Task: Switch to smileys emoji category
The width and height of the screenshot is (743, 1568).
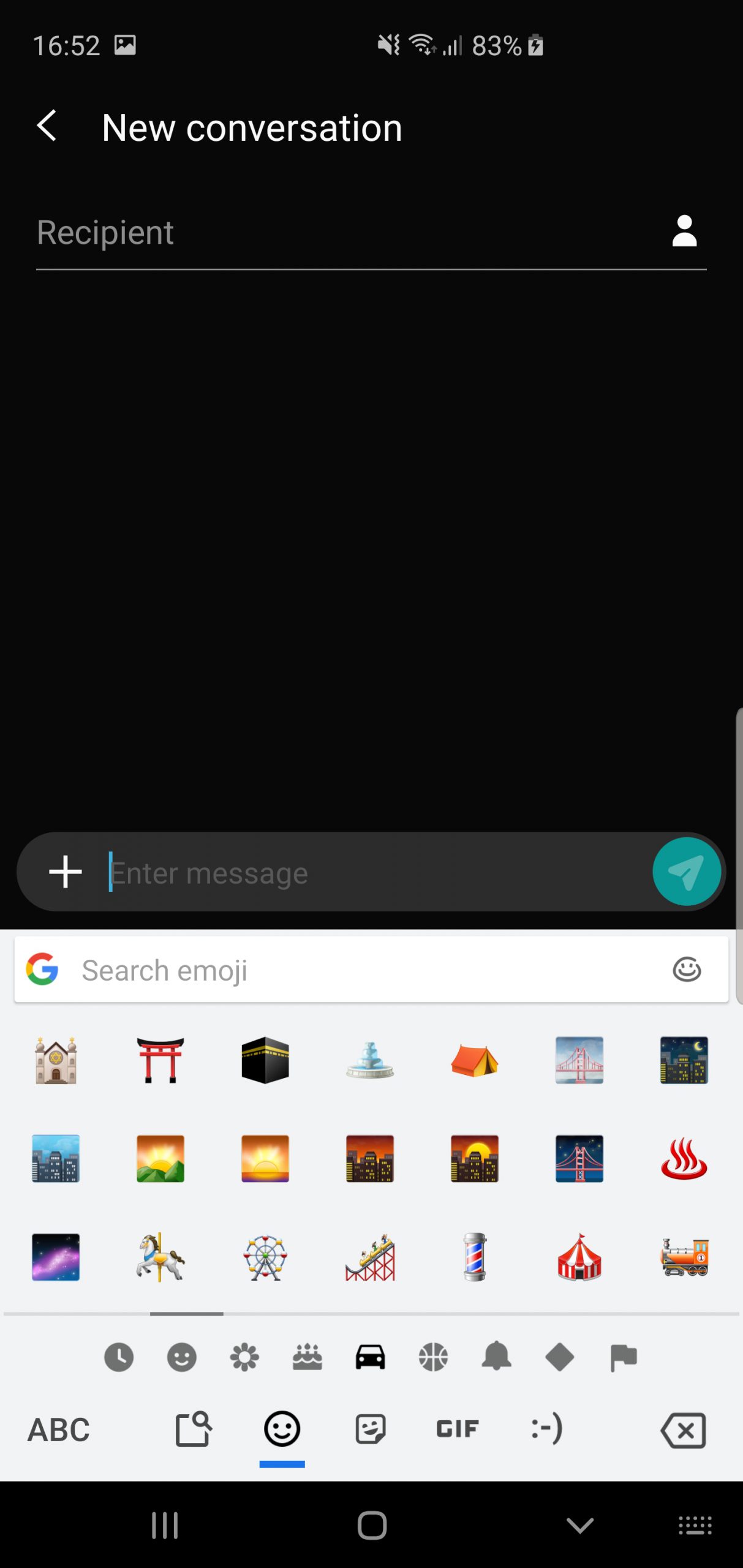Action: pos(182,1358)
